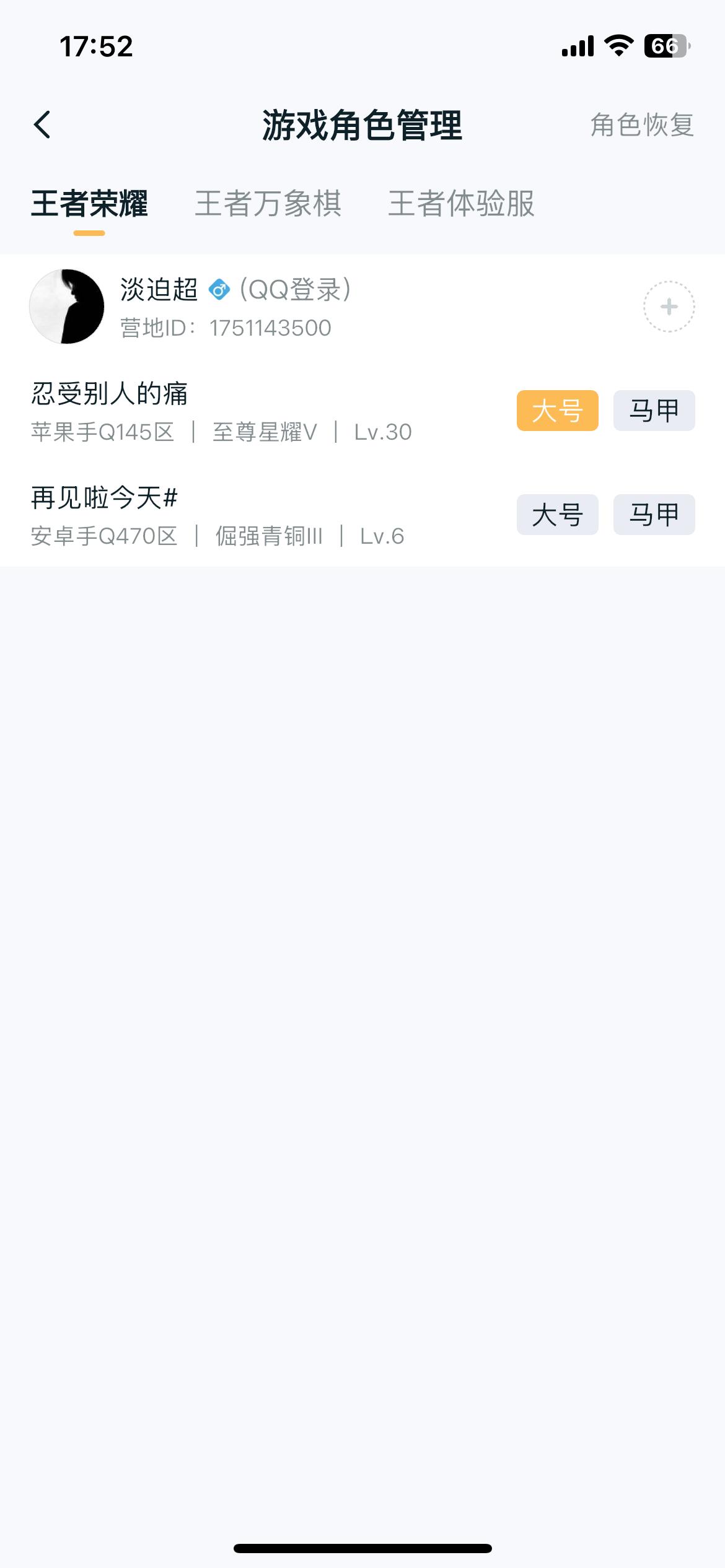Tap the back arrow to leave role management
Screen dimensions: 725x1568
(42, 124)
